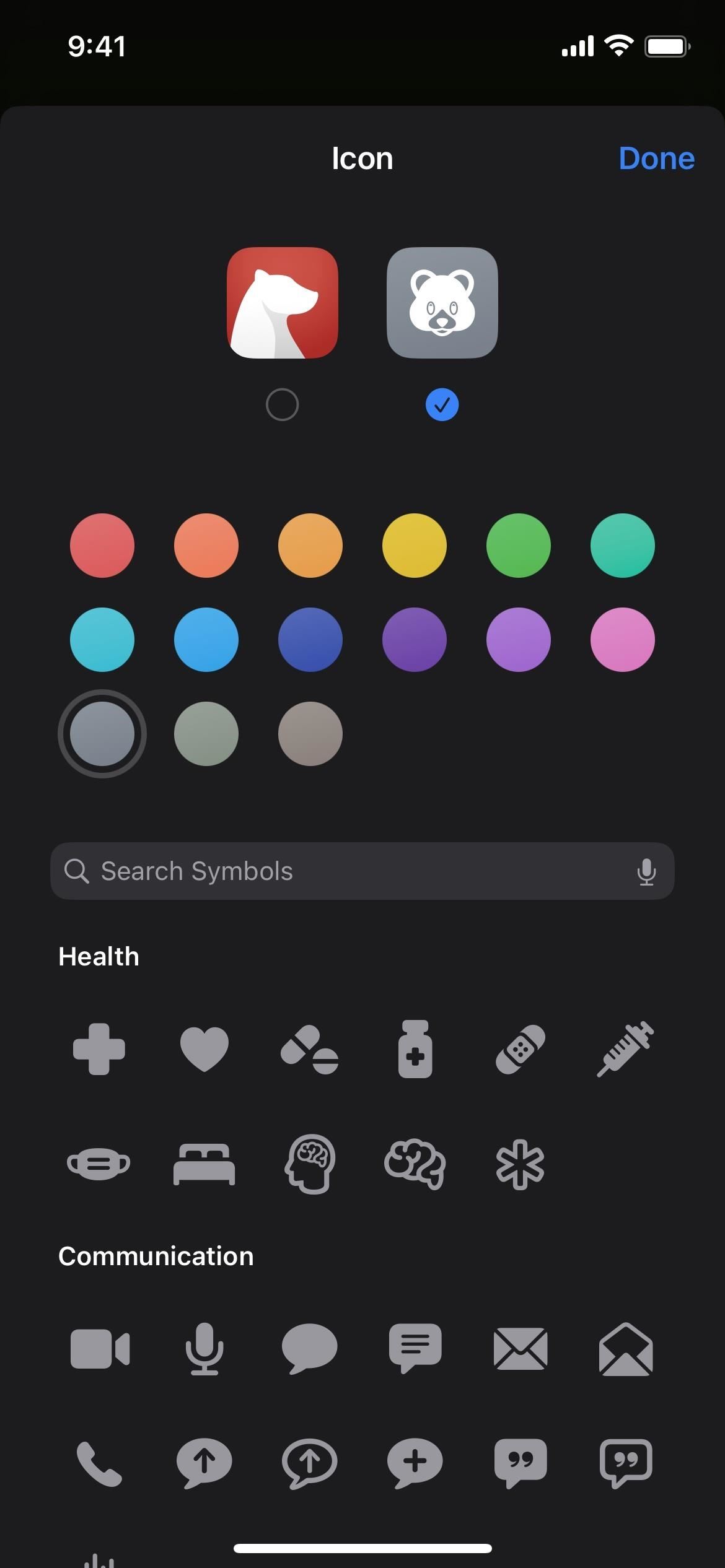725x1568 pixels.
Task: Pick the dark blue color swatch
Action: [310, 640]
